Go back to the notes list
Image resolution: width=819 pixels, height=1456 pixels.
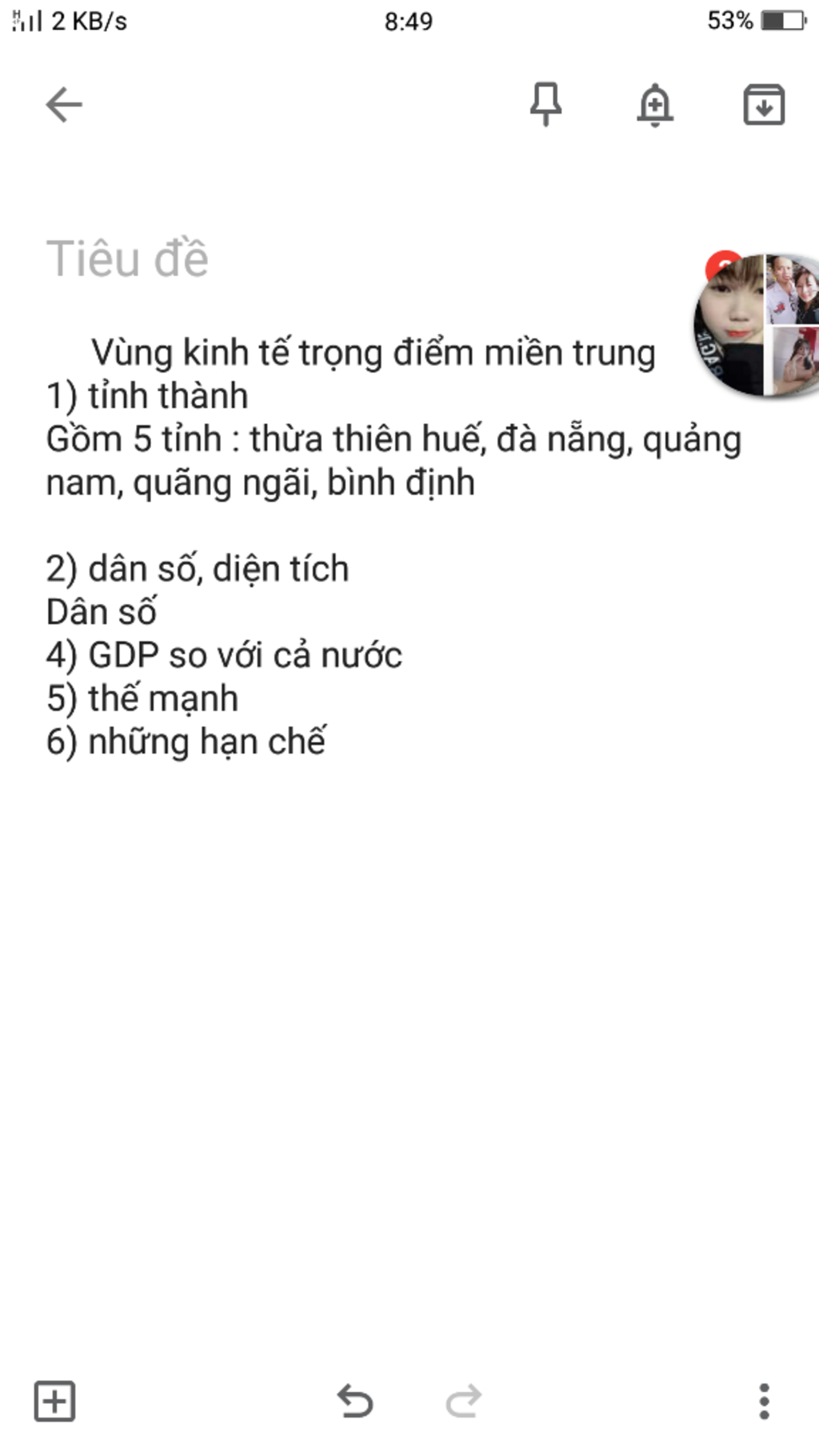tap(64, 105)
